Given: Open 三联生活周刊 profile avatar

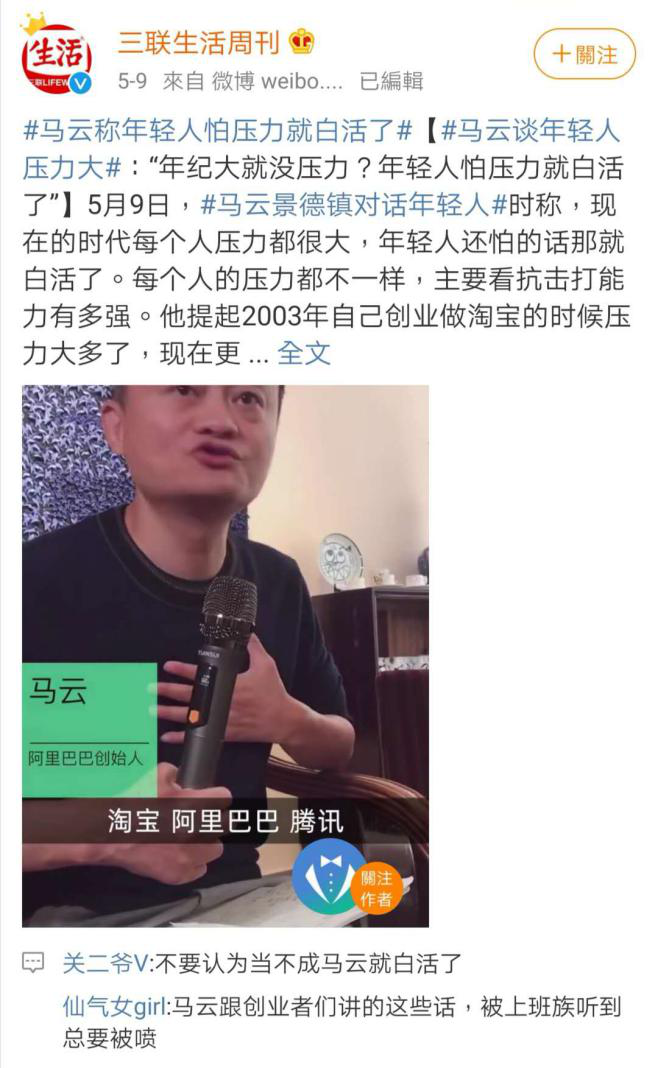Looking at the screenshot, I should pyautogui.click(x=57, y=57).
